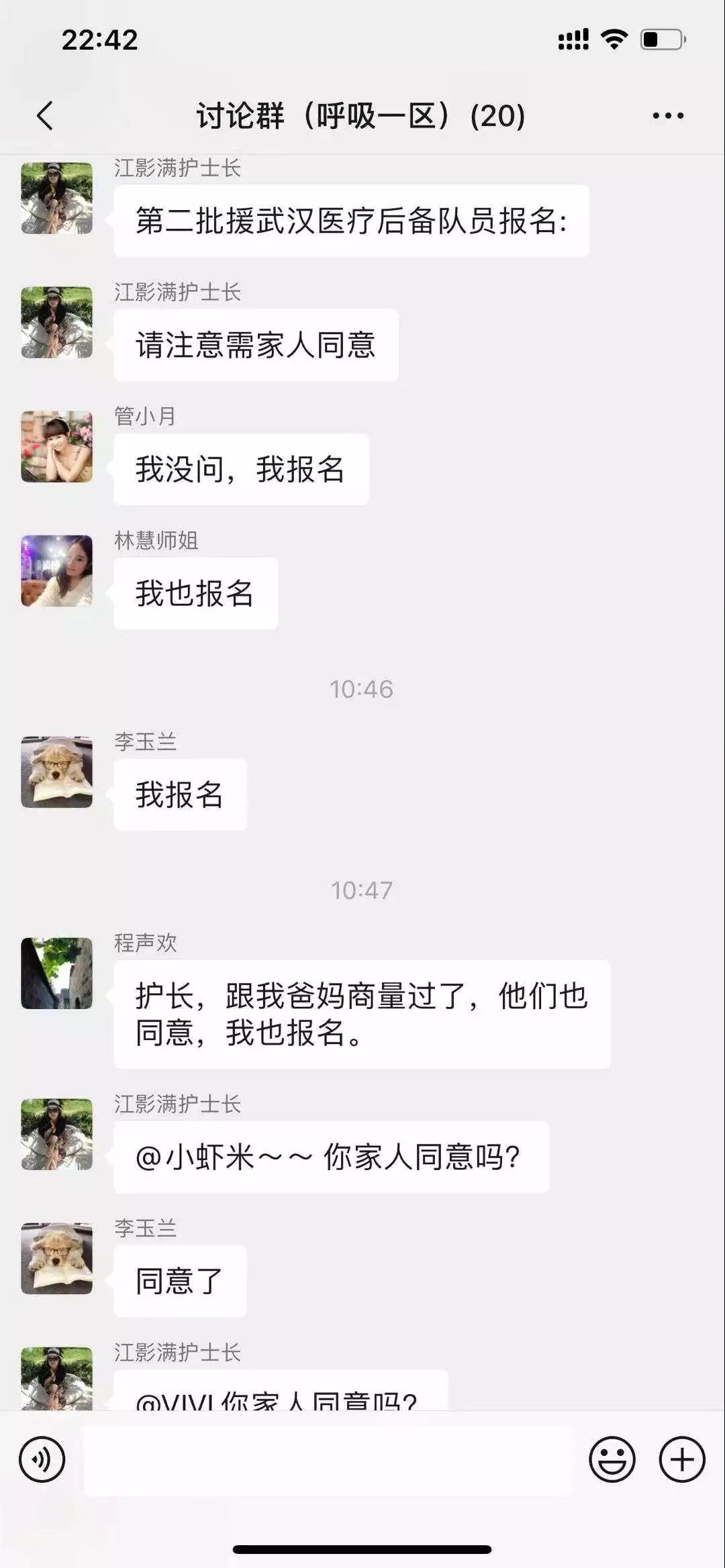Go back from the group chat
The image size is (725, 1568).
pyautogui.click(x=45, y=116)
